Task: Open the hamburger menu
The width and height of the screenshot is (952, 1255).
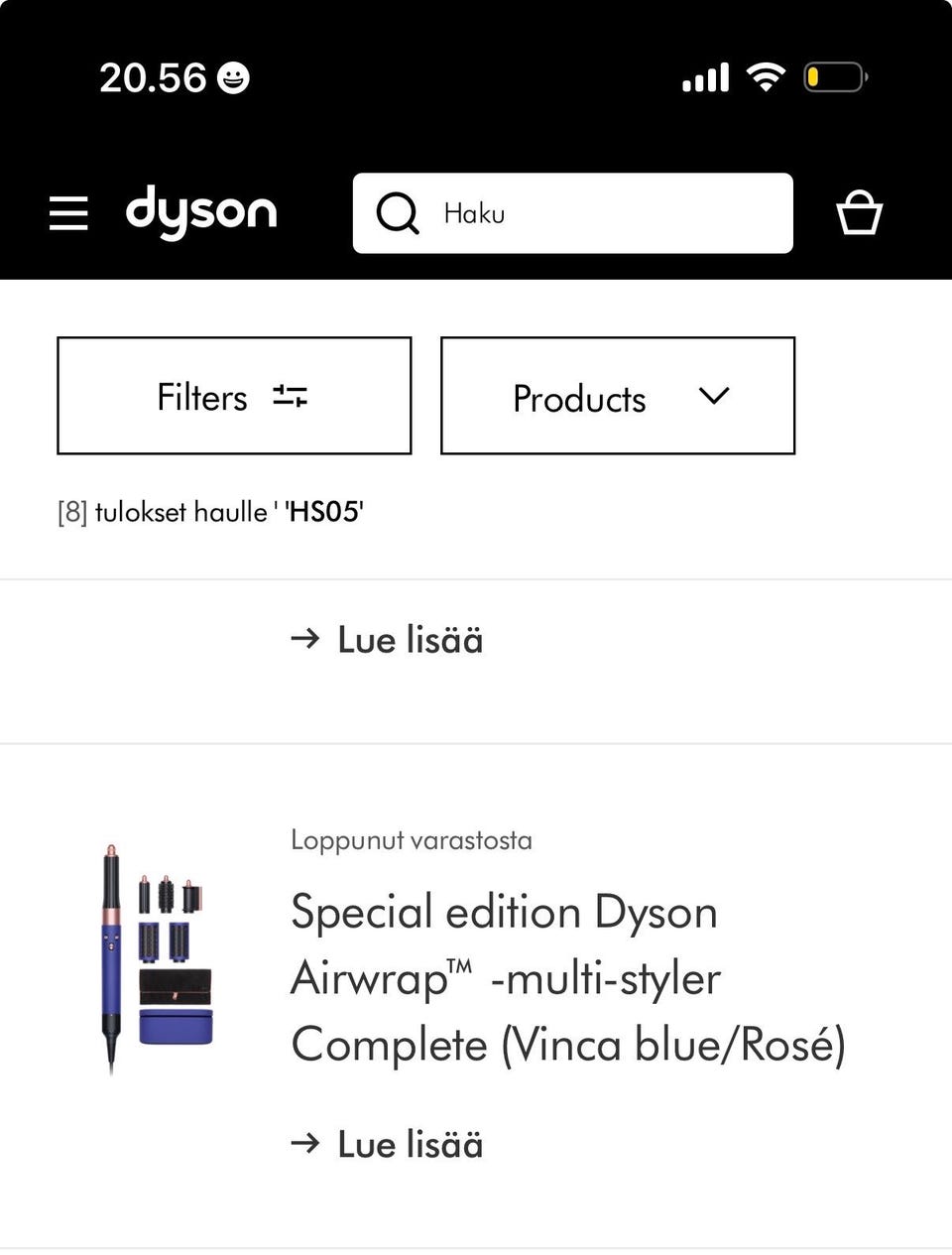Action: [x=68, y=213]
